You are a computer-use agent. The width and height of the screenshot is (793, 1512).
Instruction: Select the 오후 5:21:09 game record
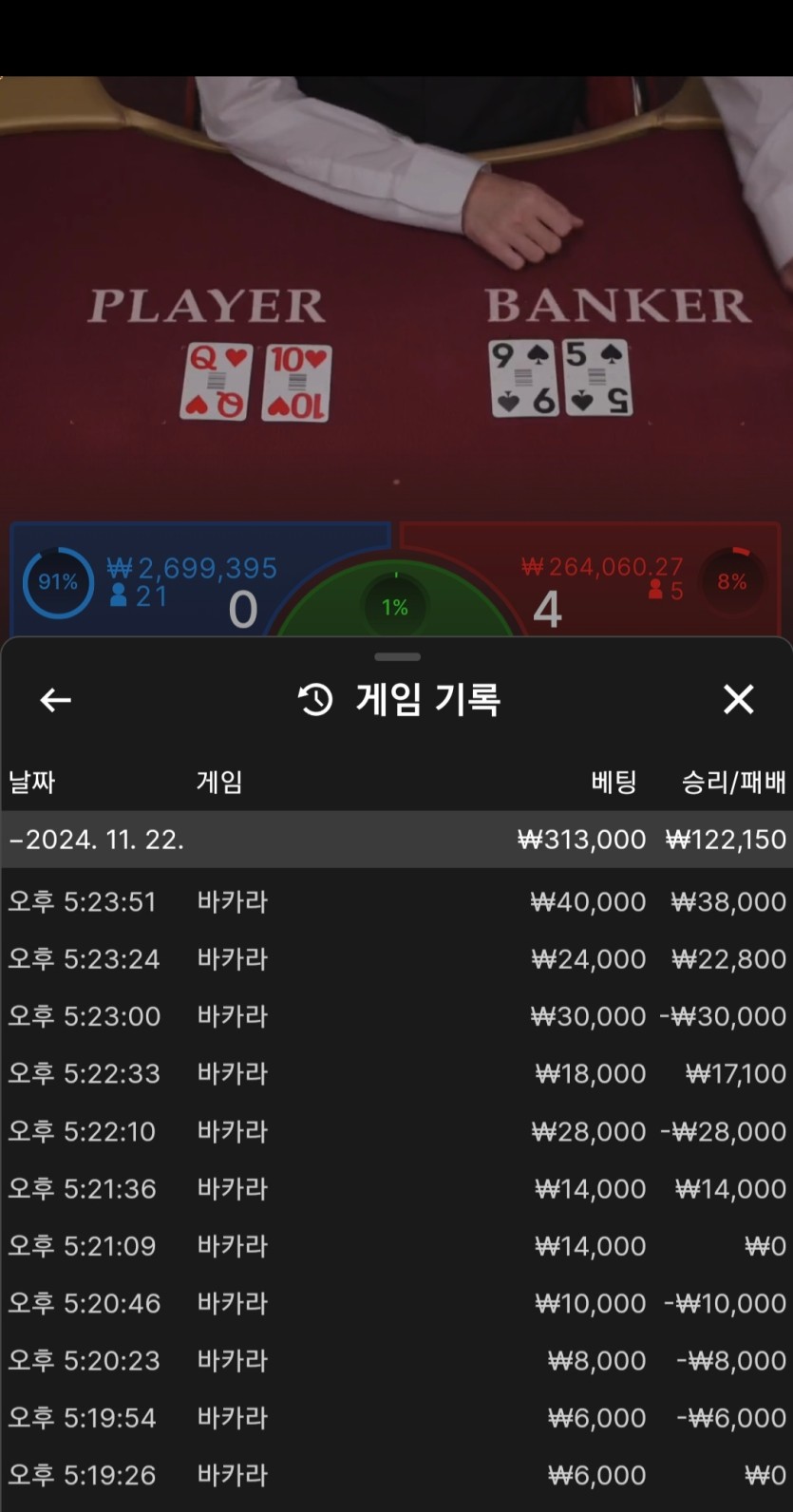[396, 1246]
